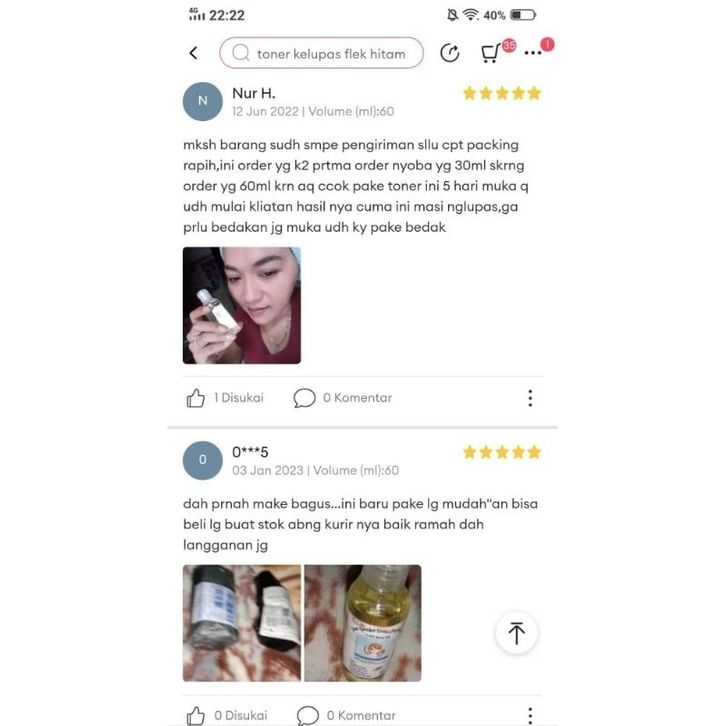
Task: Open the three-dot overflow menu in the top bar
Action: tap(533, 53)
